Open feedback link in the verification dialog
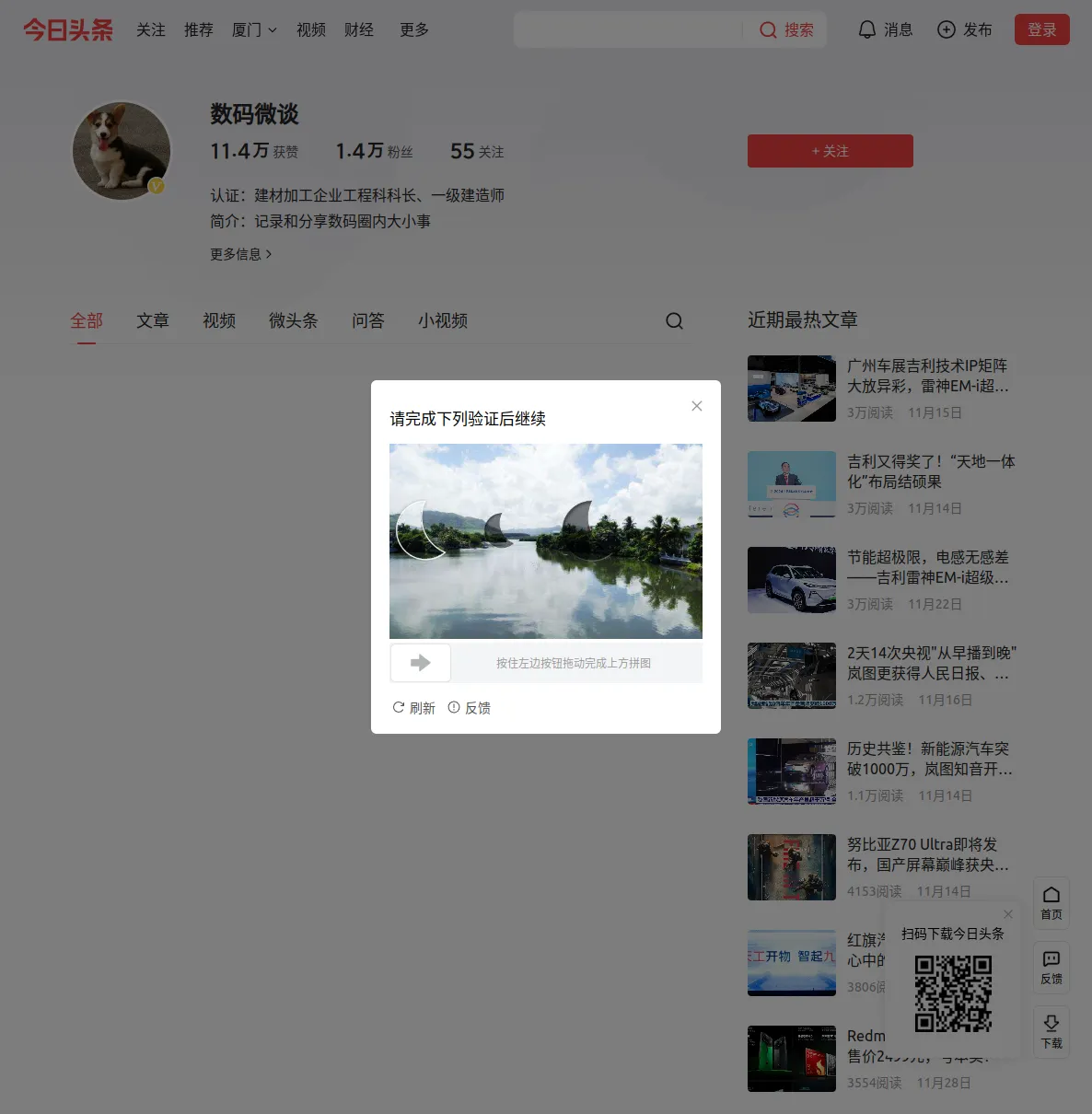The image size is (1092, 1114). coord(470,708)
